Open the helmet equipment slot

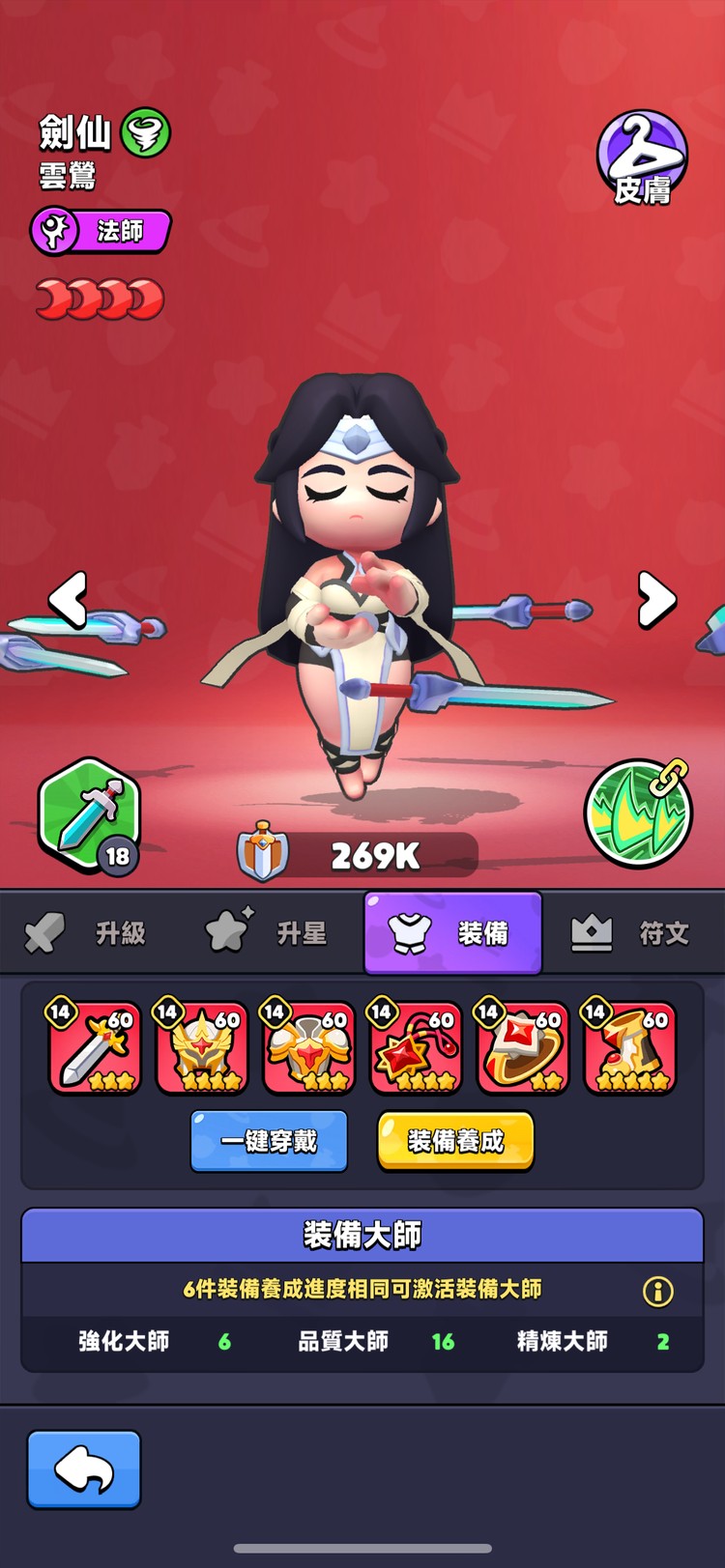click(x=201, y=1048)
